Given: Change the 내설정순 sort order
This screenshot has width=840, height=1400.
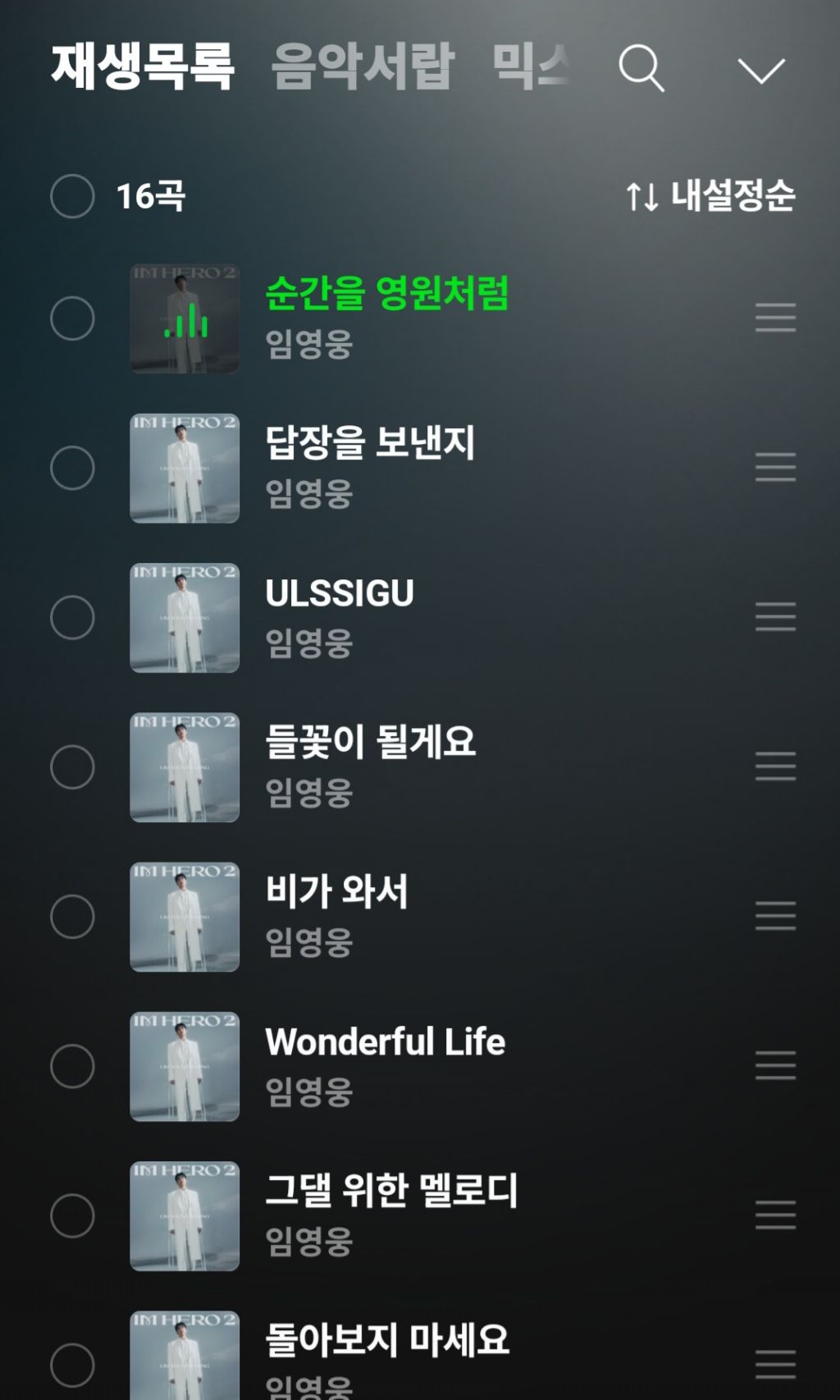Looking at the screenshot, I should click(x=710, y=196).
